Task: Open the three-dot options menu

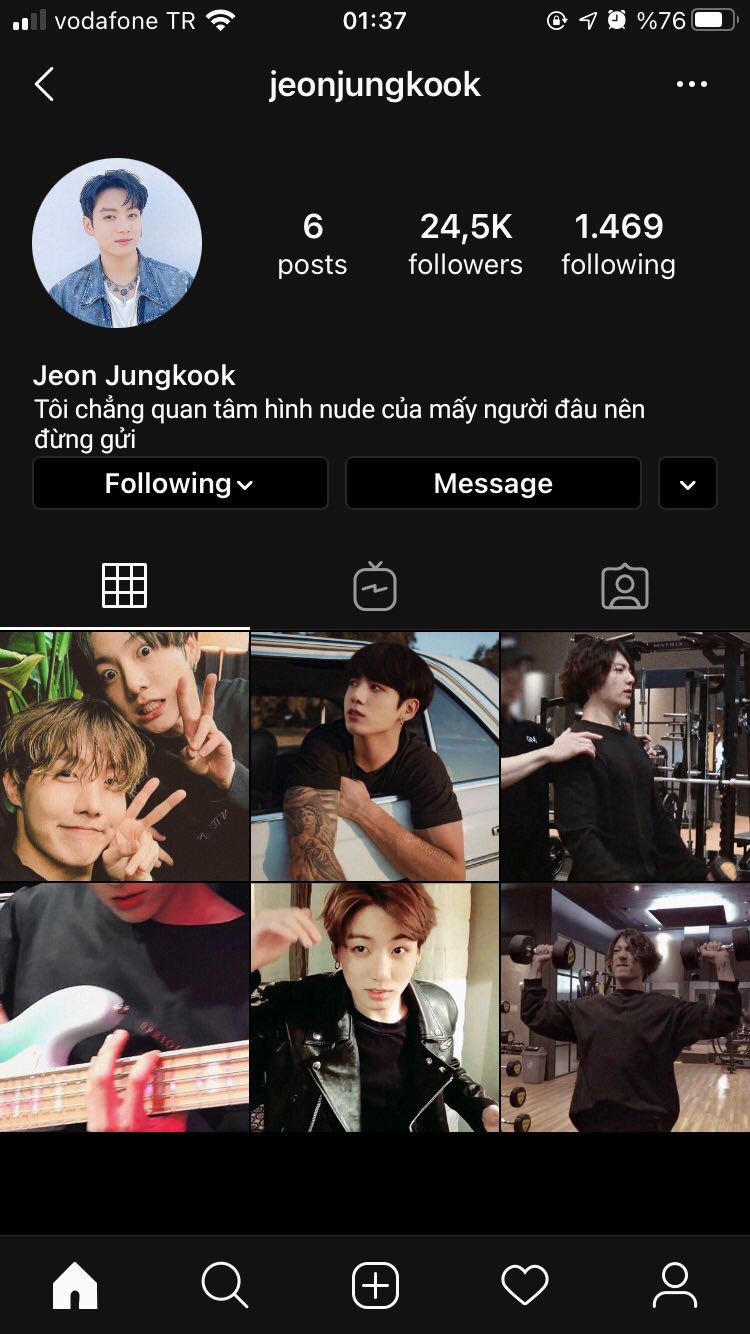Action: 692,85
